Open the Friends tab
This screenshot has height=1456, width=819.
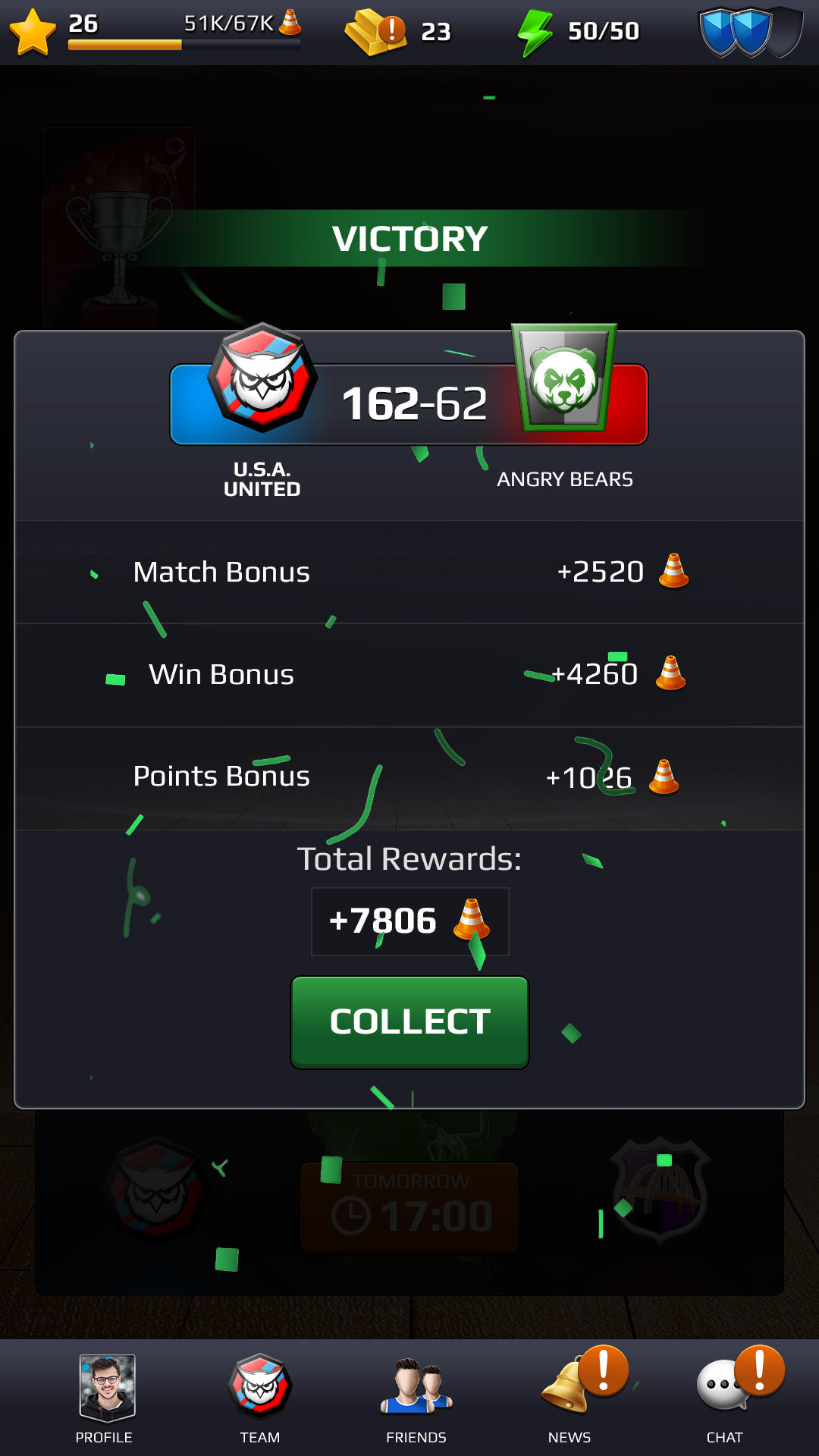point(416,1398)
